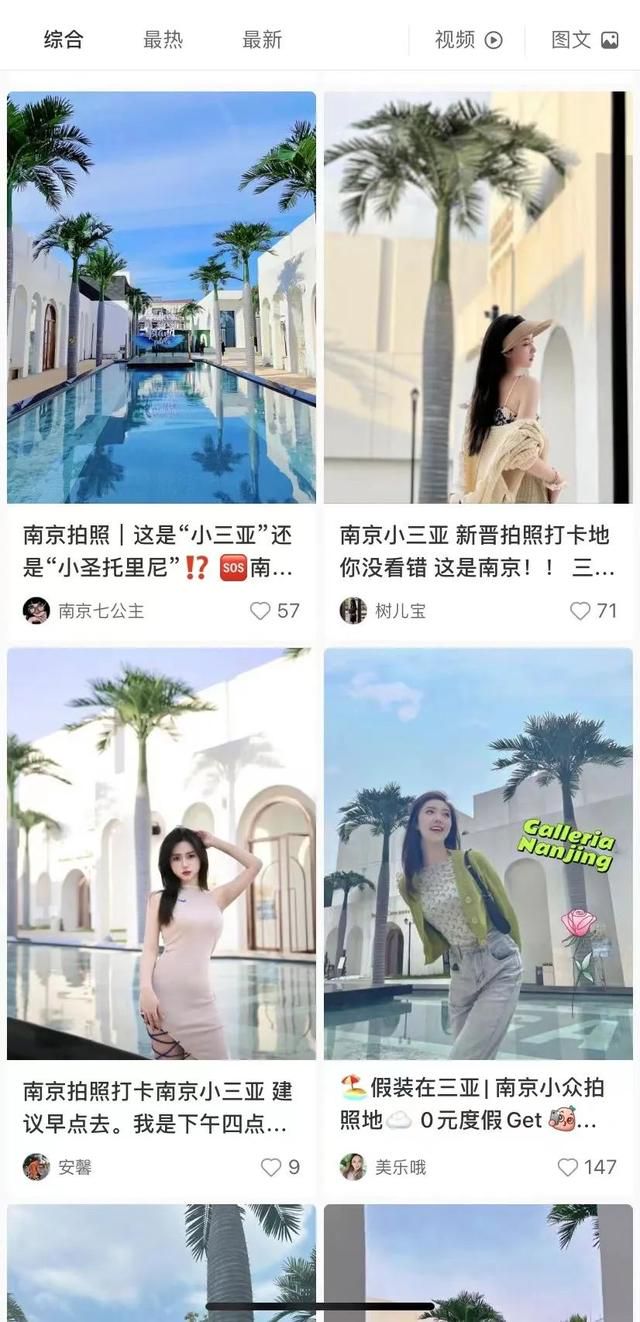This screenshot has width=640, height=1322.
Task: Filter results by 视频
Action: 468,40
